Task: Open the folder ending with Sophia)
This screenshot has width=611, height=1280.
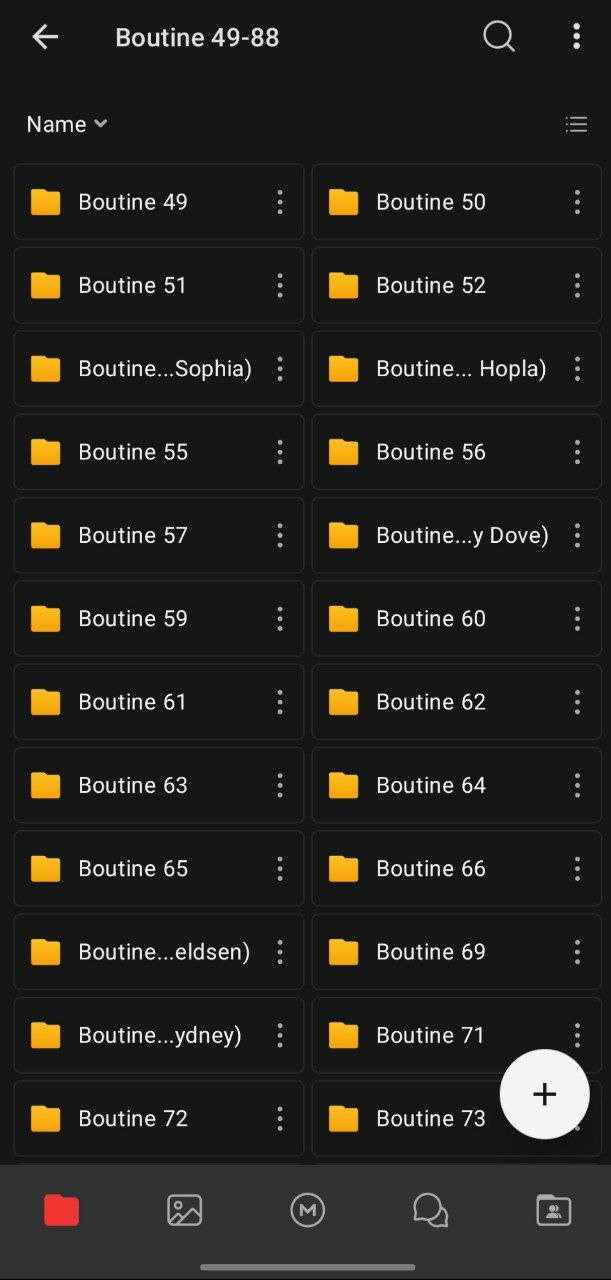Action: (x=150, y=369)
